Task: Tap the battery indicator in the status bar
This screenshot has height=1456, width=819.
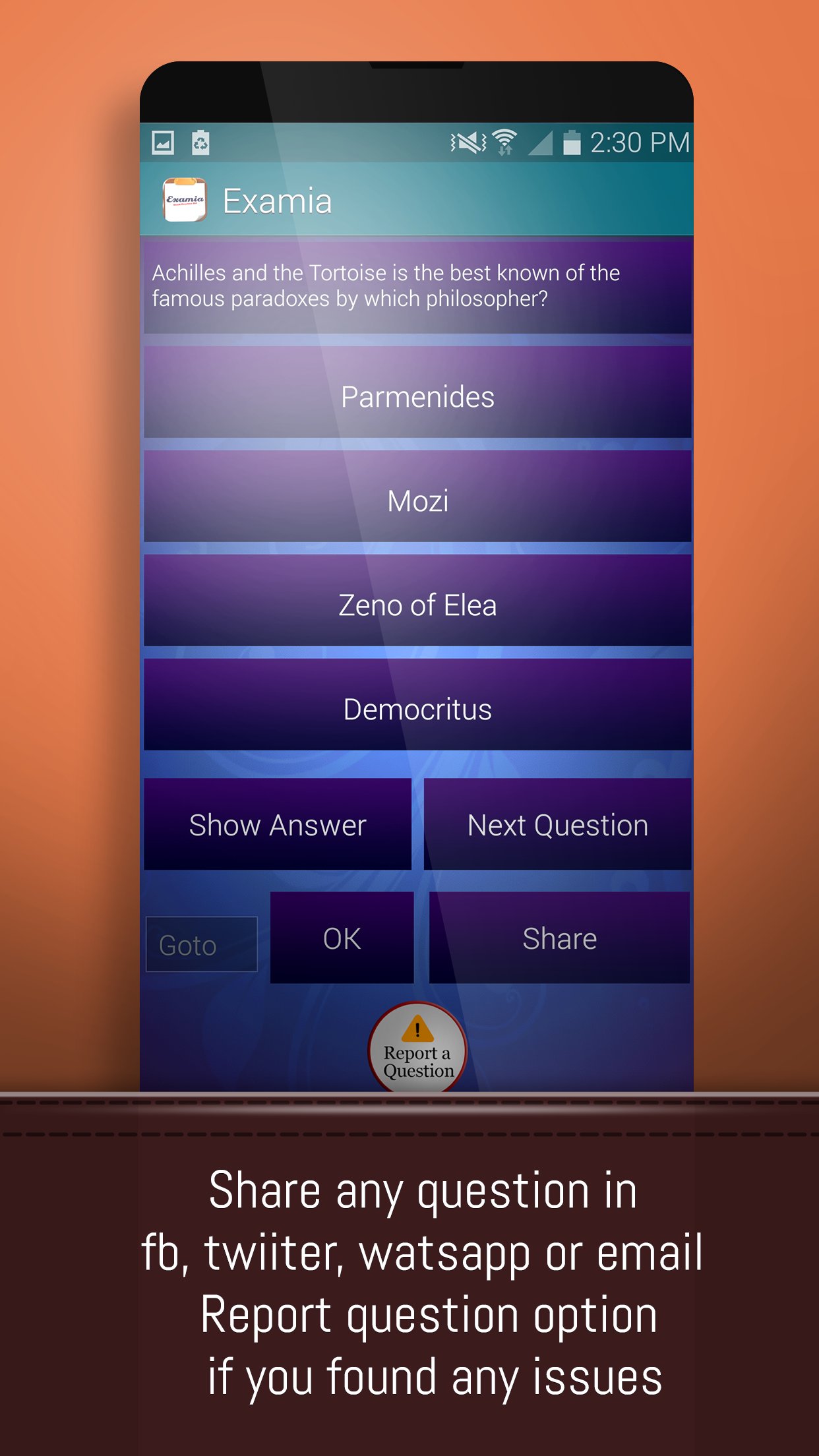Action: click(571, 140)
